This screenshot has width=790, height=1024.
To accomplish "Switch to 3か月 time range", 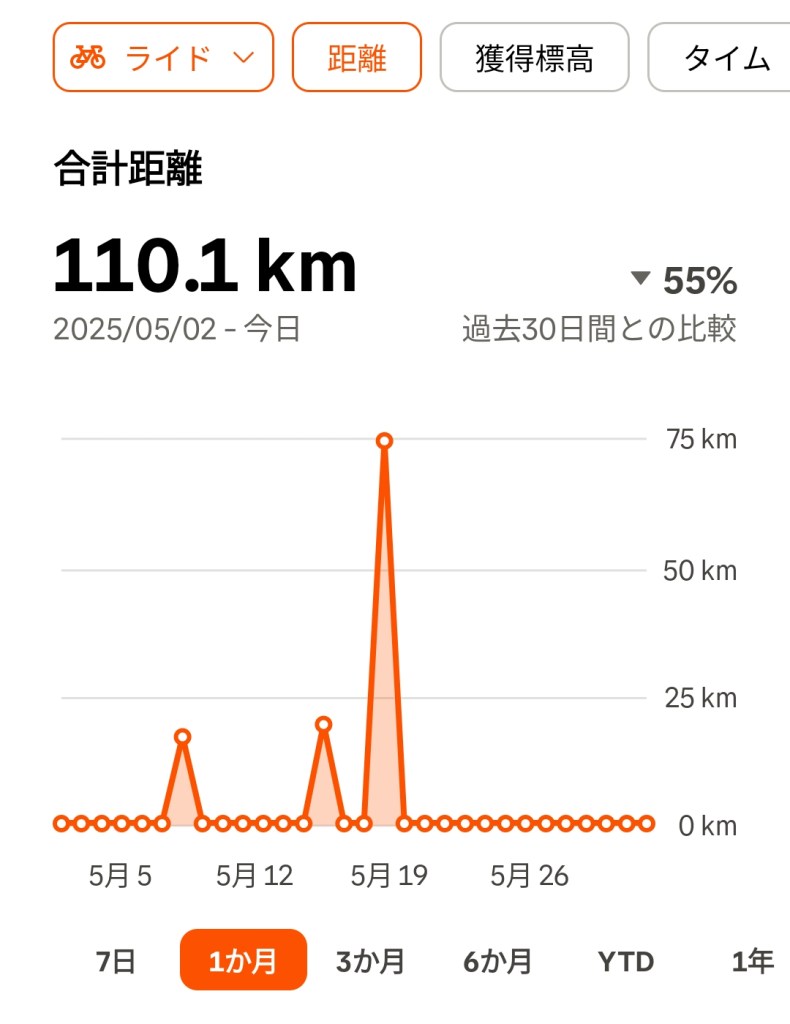I will click(370, 961).
